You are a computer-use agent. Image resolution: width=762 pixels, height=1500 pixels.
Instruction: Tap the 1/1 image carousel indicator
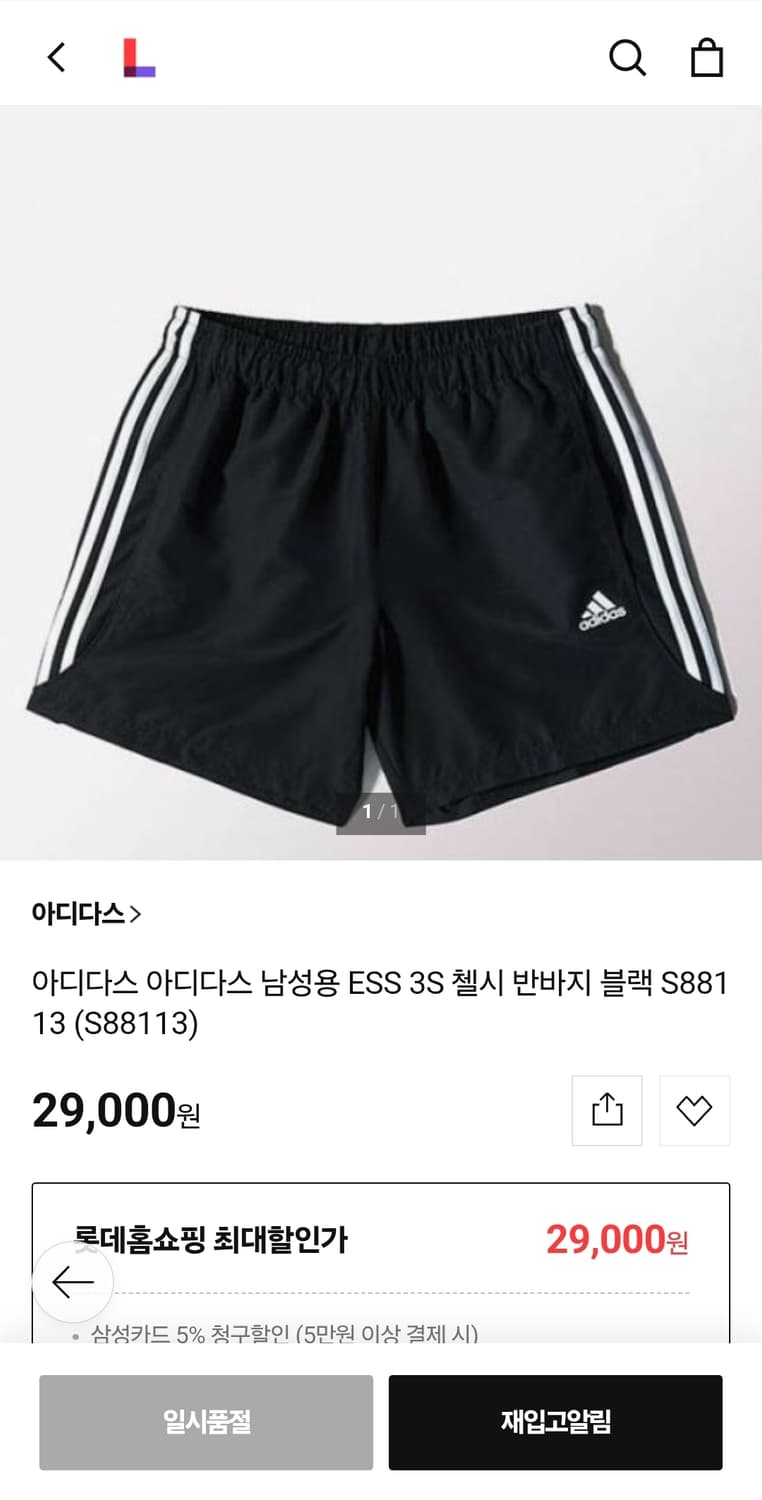tap(380, 812)
